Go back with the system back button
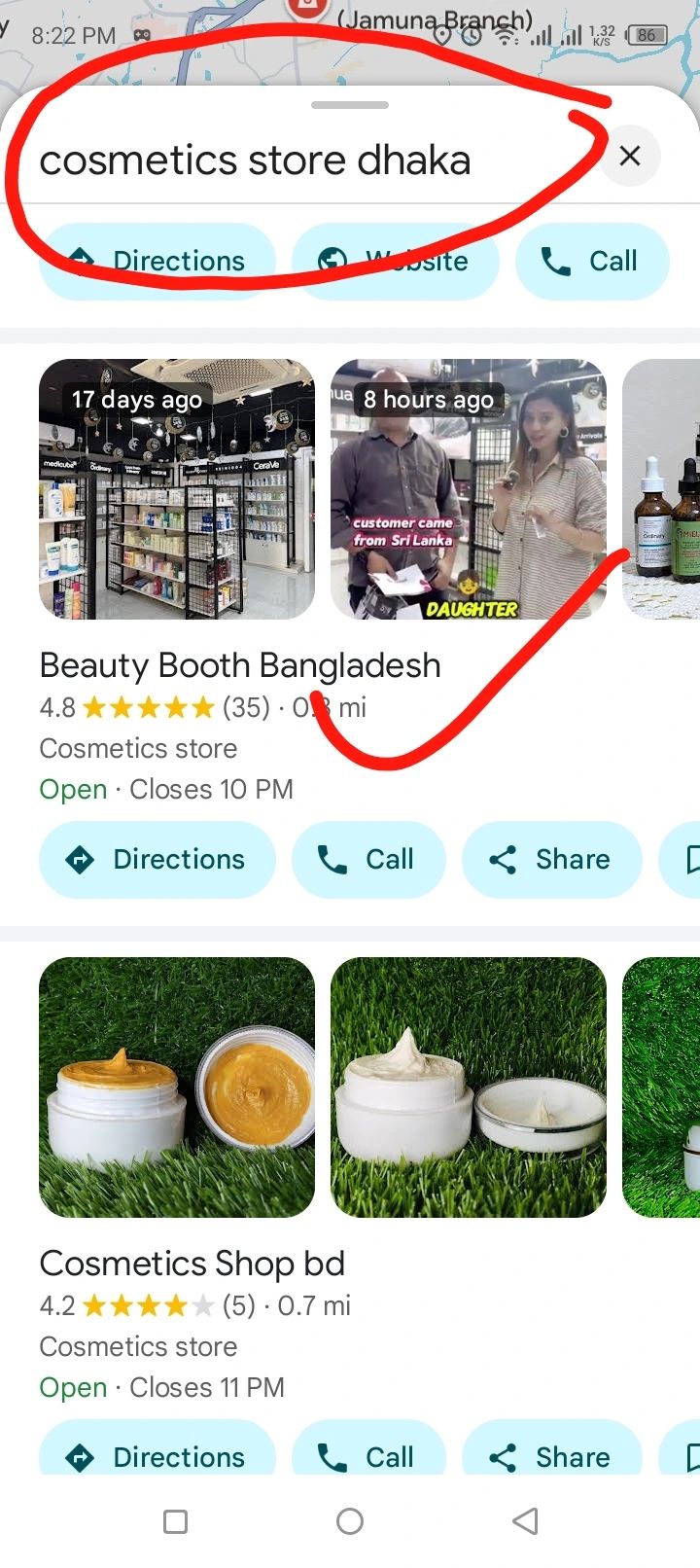Screen dimensions: 700x1568 coord(525,1521)
